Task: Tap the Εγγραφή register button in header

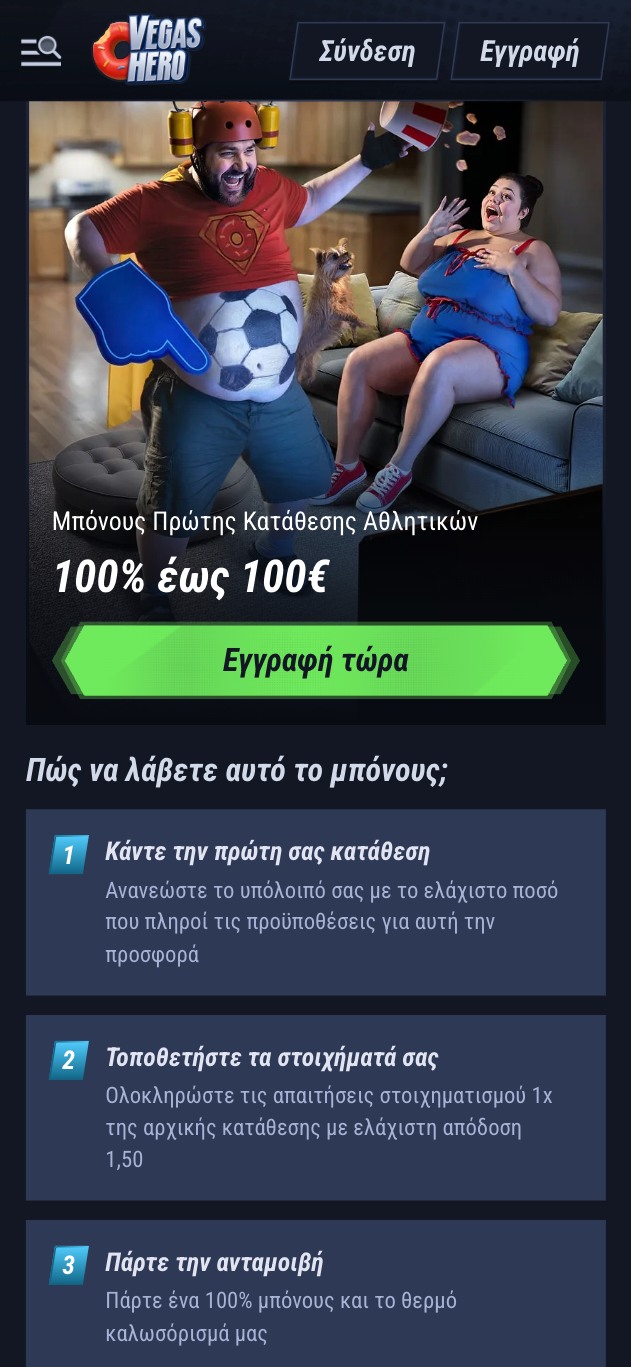Action: (529, 51)
